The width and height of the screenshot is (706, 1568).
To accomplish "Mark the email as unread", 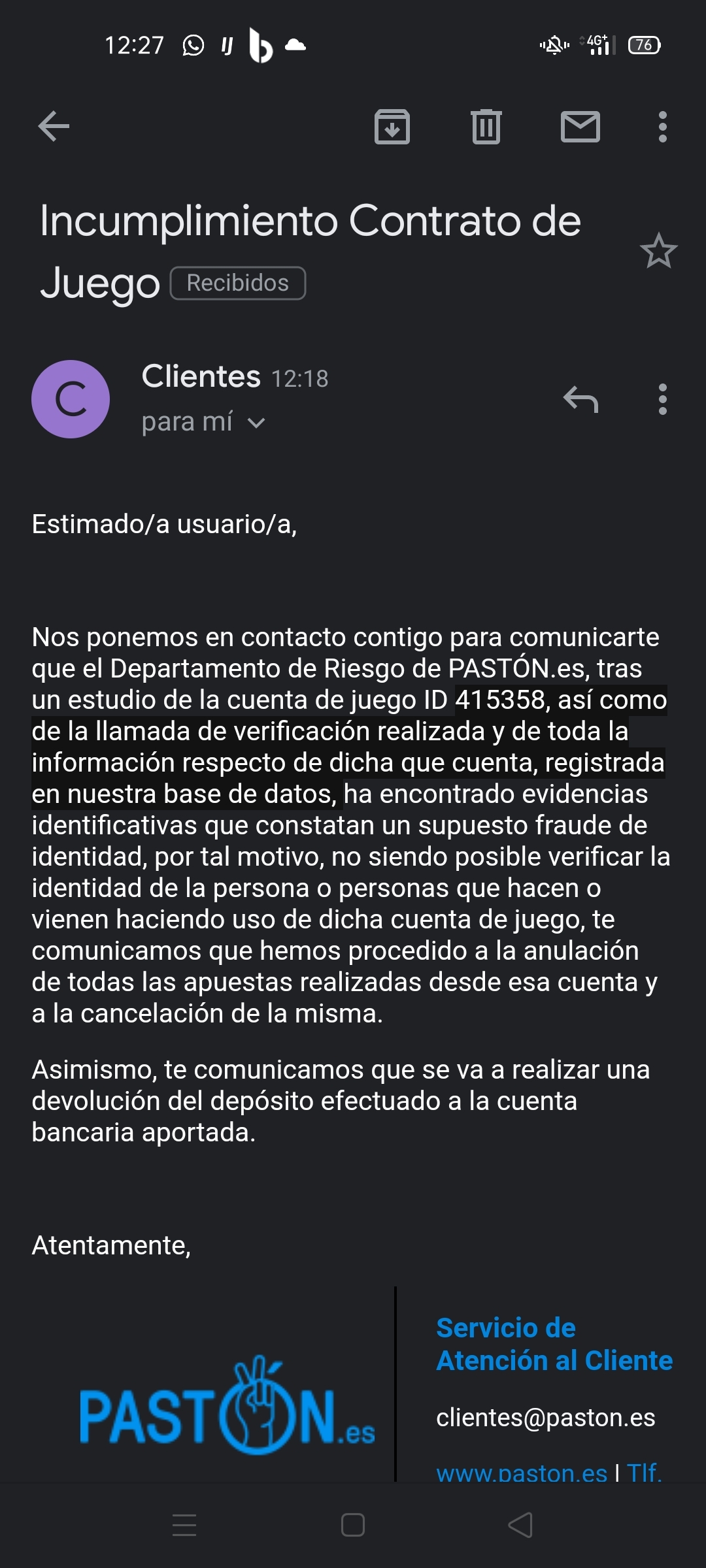I will pyautogui.click(x=580, y=126).
